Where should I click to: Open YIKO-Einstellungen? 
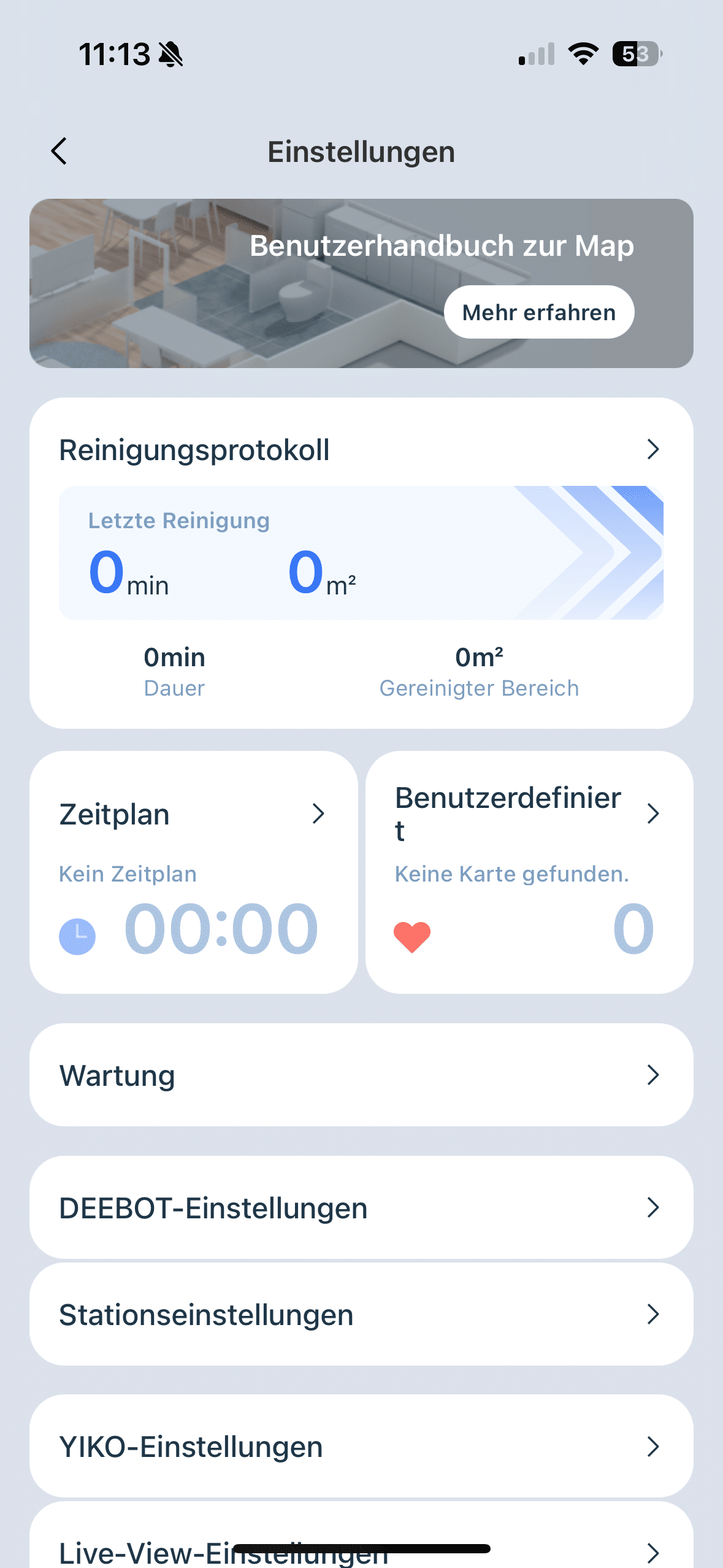[361, 1447]
